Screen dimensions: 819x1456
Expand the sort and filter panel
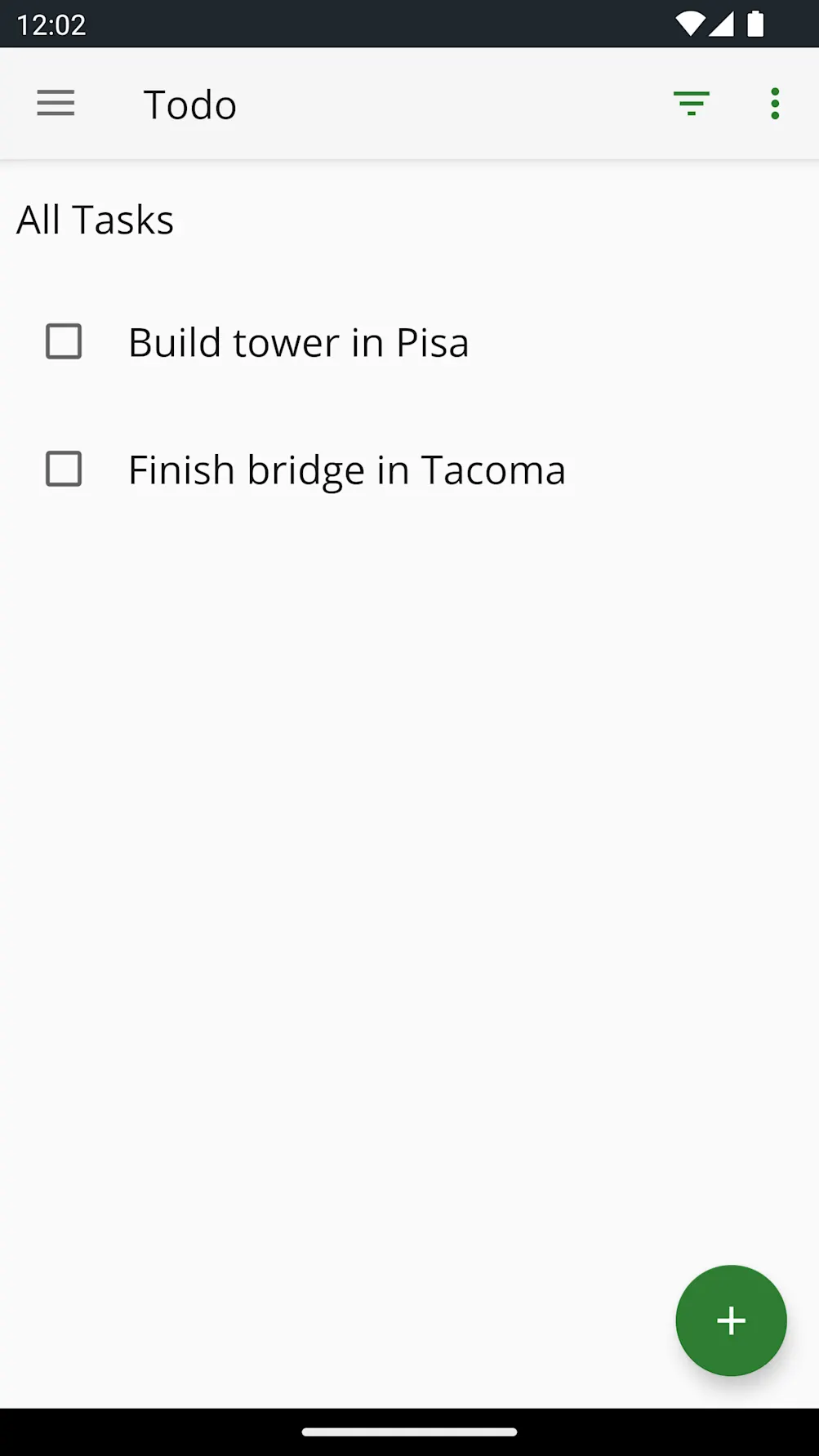[x=692, y=103]
